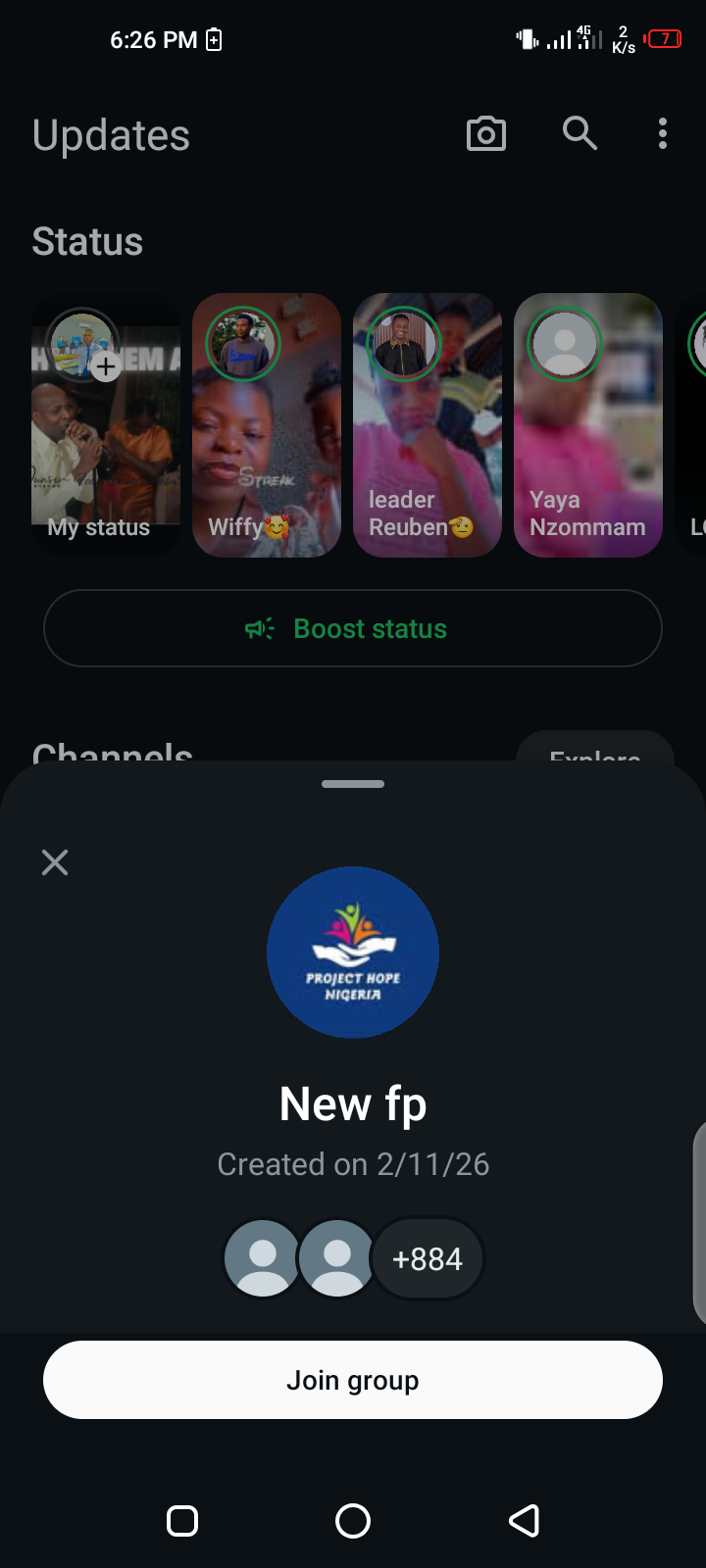Image resolution: width=706 pixels, height=1568 pixels.
Task: Join the New fp group
Action: pyautogui.click(x=353, y=1380)
